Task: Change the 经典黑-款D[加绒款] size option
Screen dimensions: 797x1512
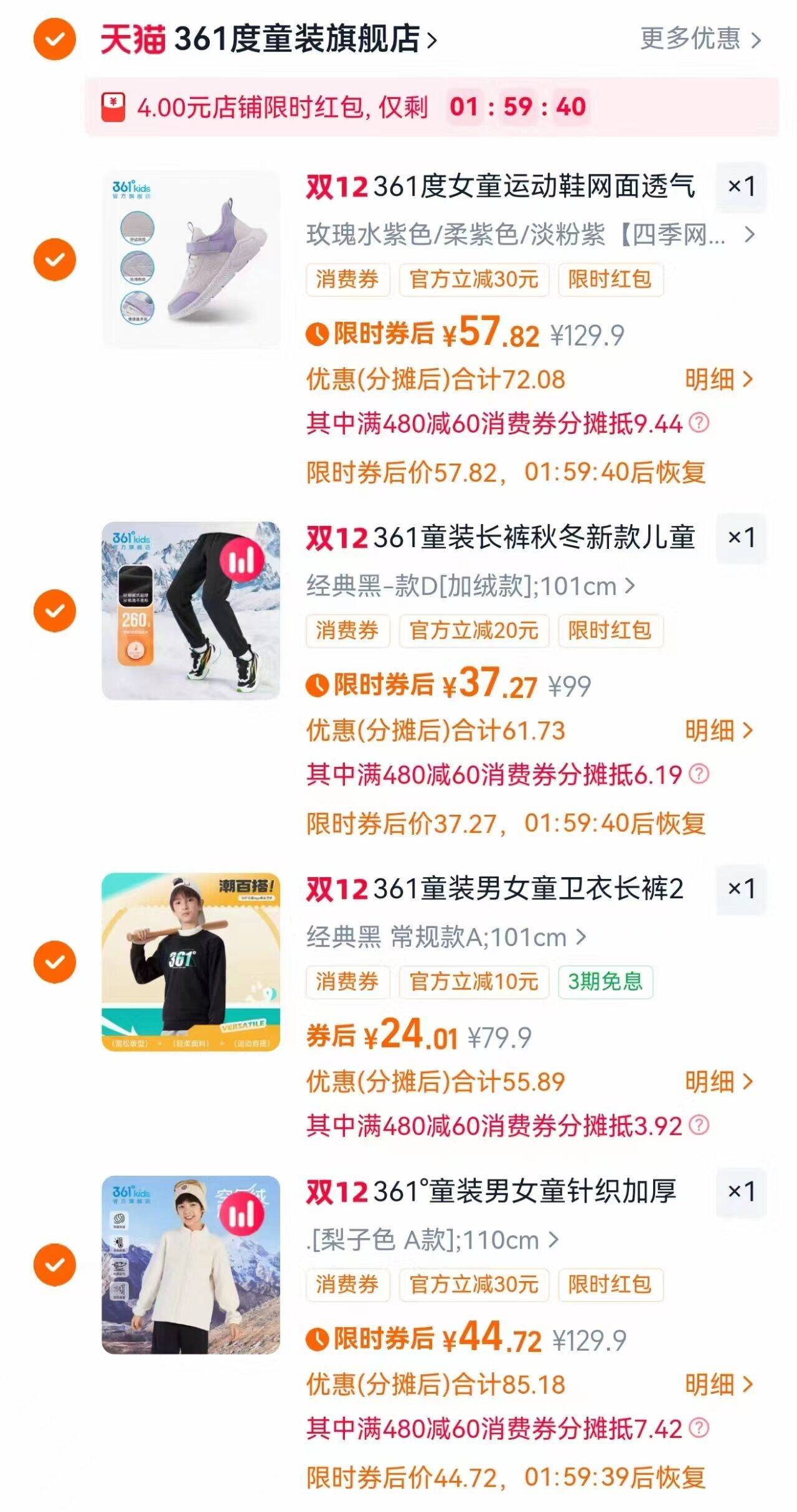Action: coord(470,586)
